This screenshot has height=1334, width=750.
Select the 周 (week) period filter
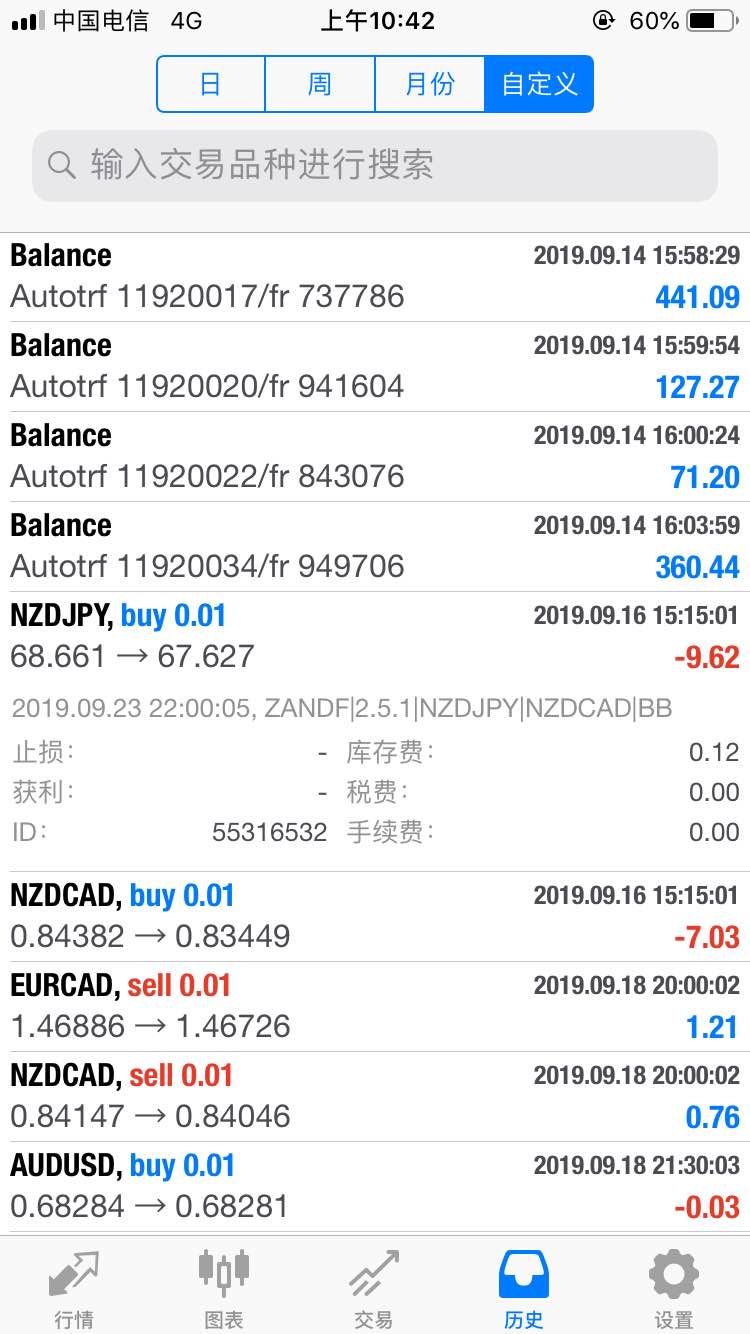[320, 84]
